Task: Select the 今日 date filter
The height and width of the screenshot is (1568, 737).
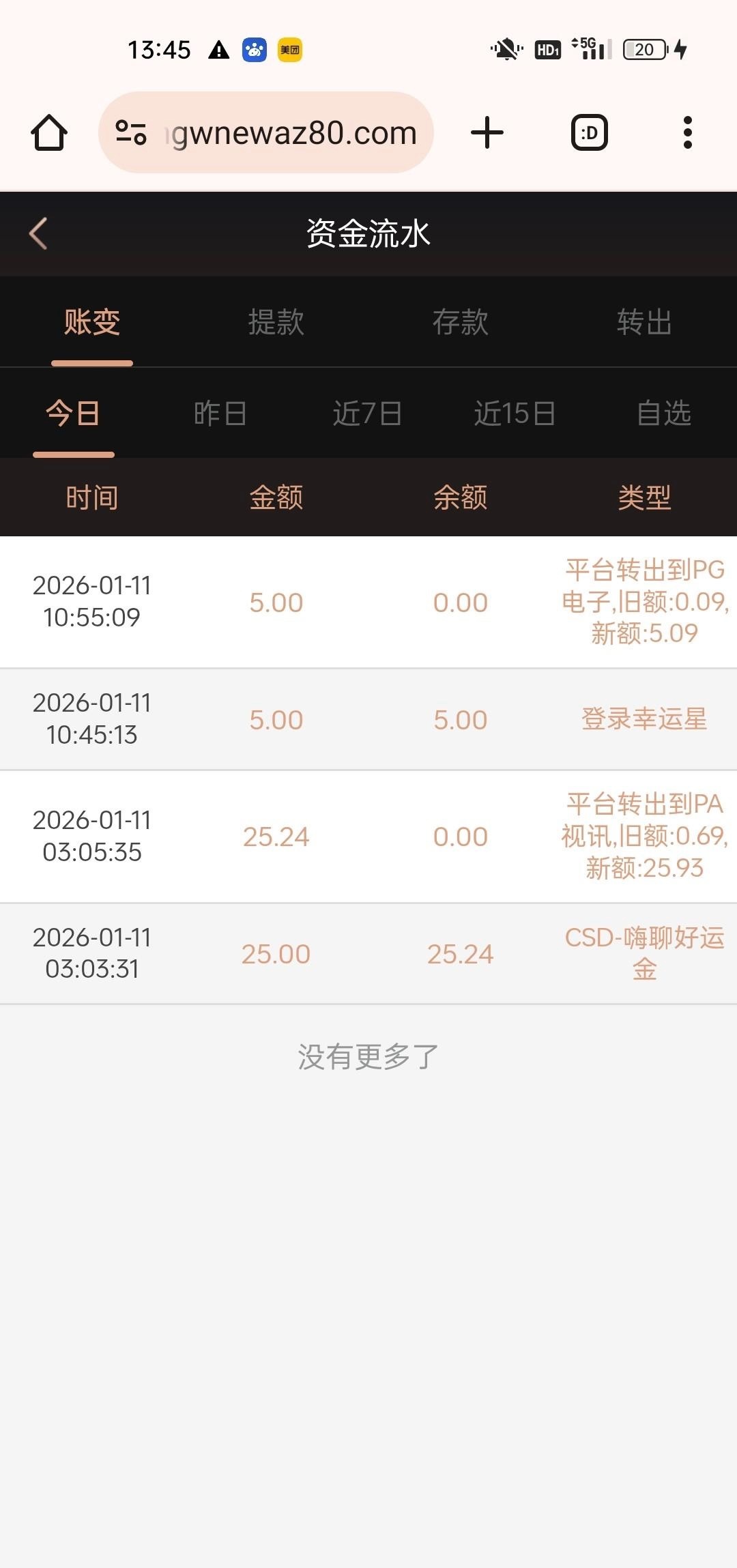Action: click(x=73, y=413)
